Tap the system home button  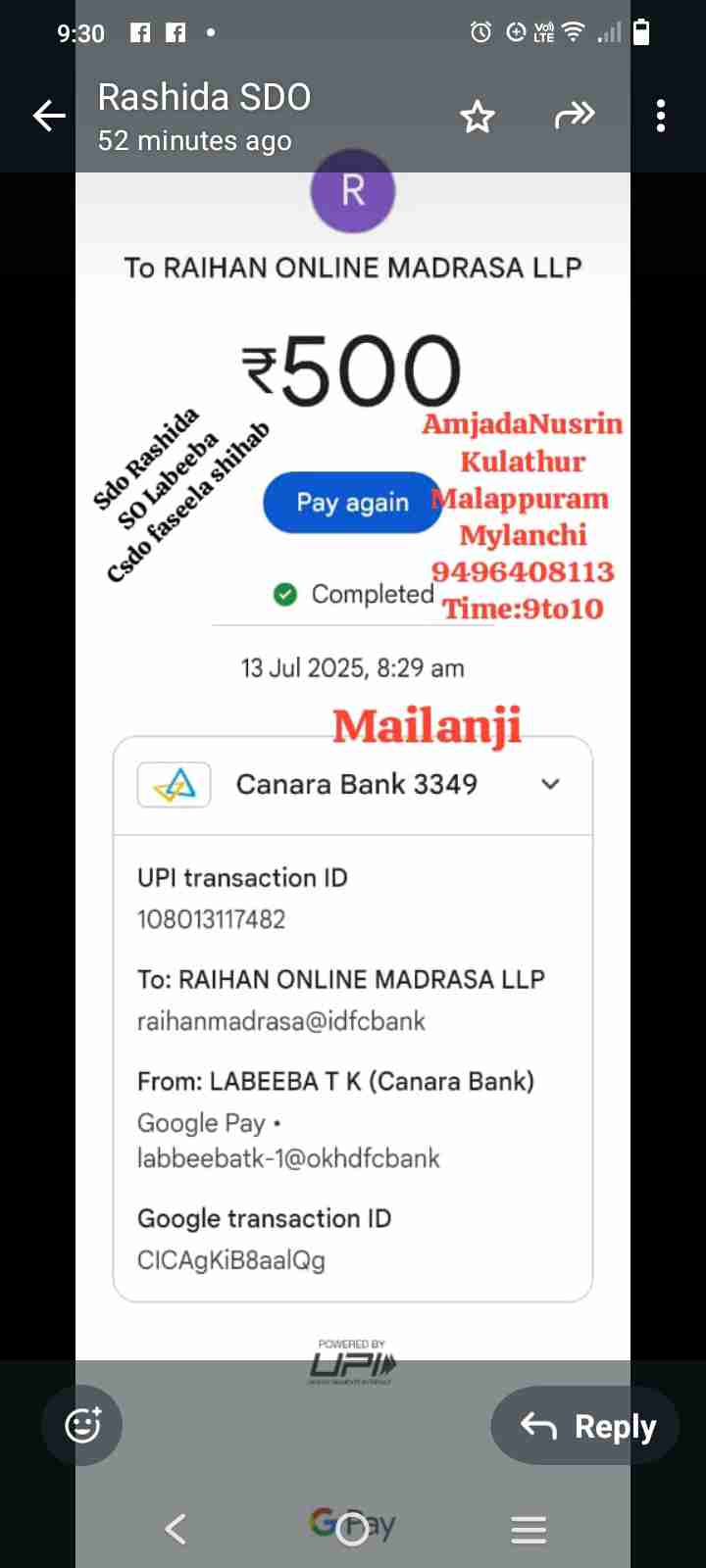tap(352, 1529)
